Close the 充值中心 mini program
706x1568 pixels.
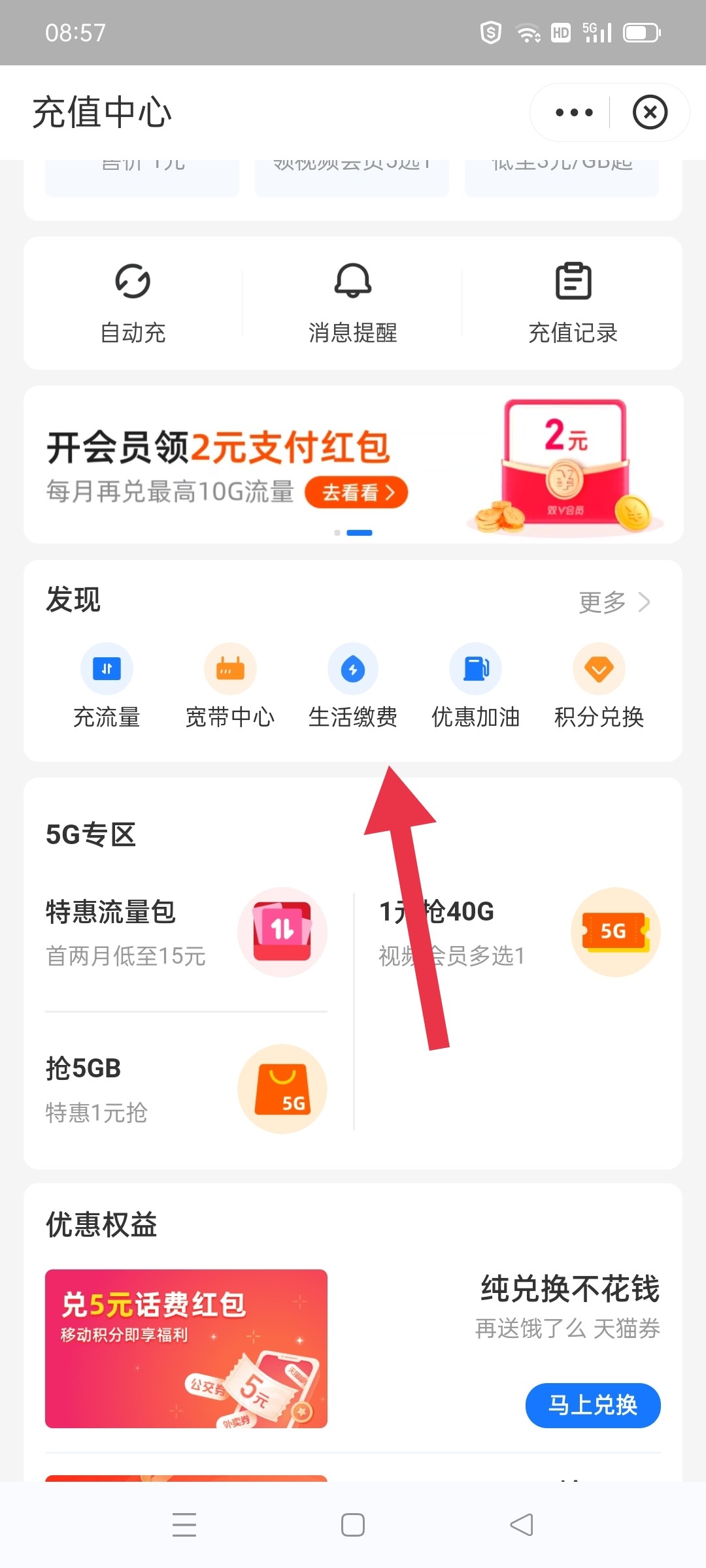650,112
